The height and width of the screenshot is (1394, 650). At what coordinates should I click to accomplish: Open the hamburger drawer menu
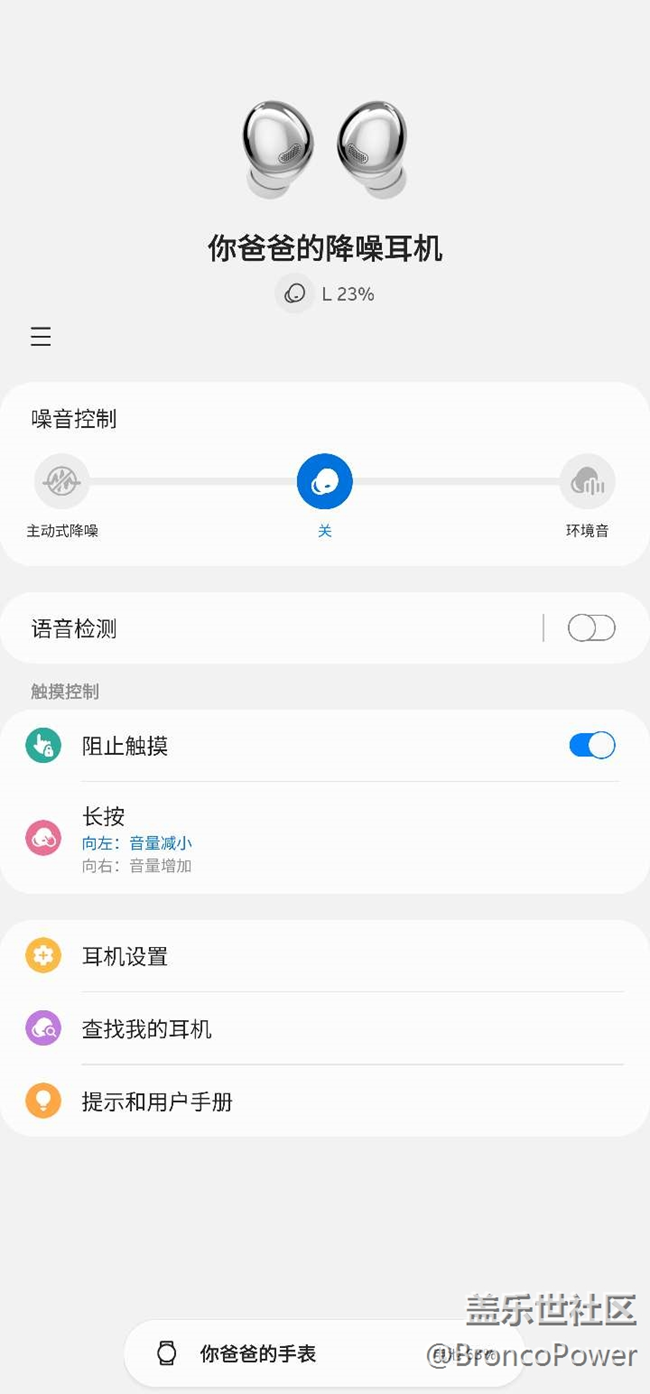(x=41, y=337)
